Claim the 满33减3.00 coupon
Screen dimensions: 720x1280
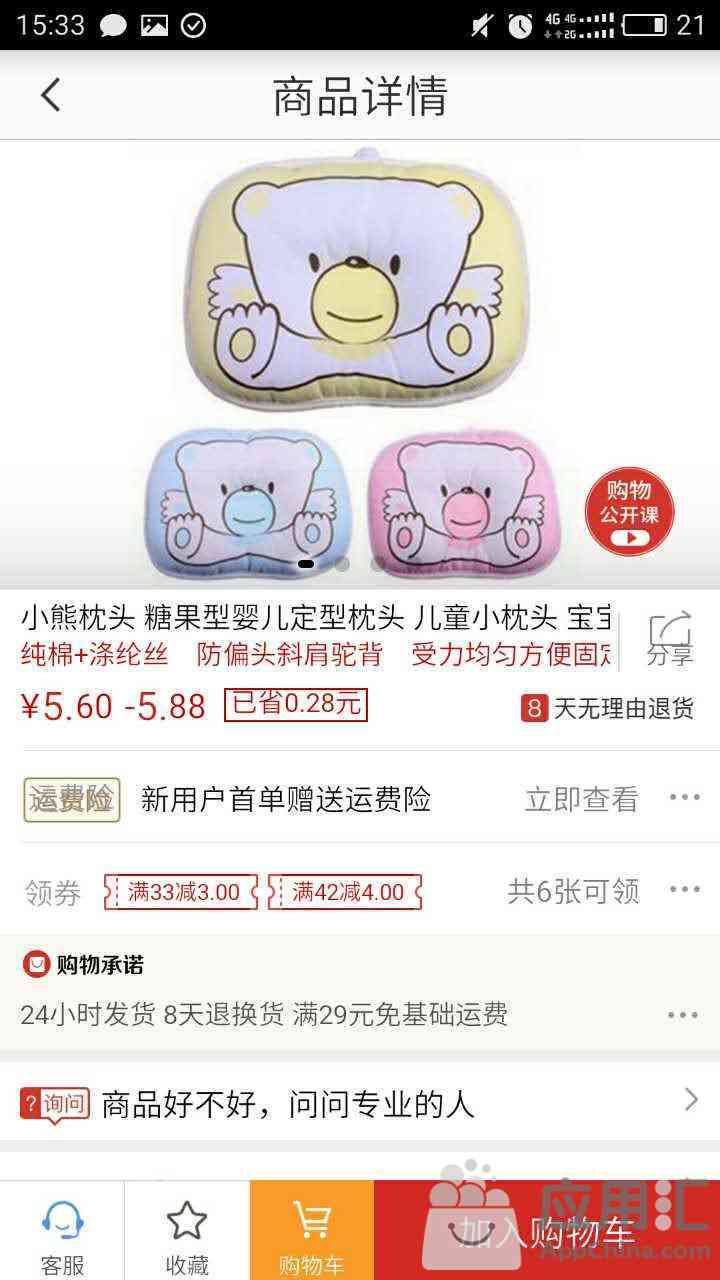pos(181,892)
